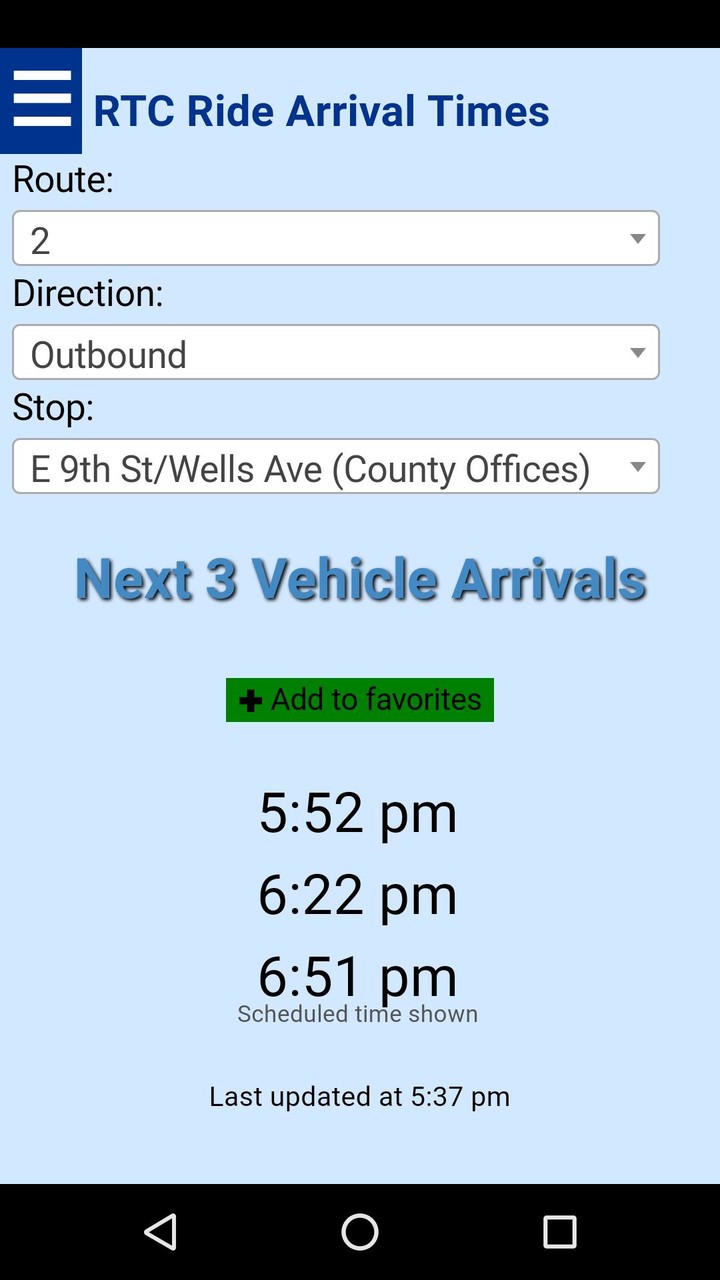Tap the RTC Ride Arrival Times title
720x1280 pixels.
tap(319, 110)
